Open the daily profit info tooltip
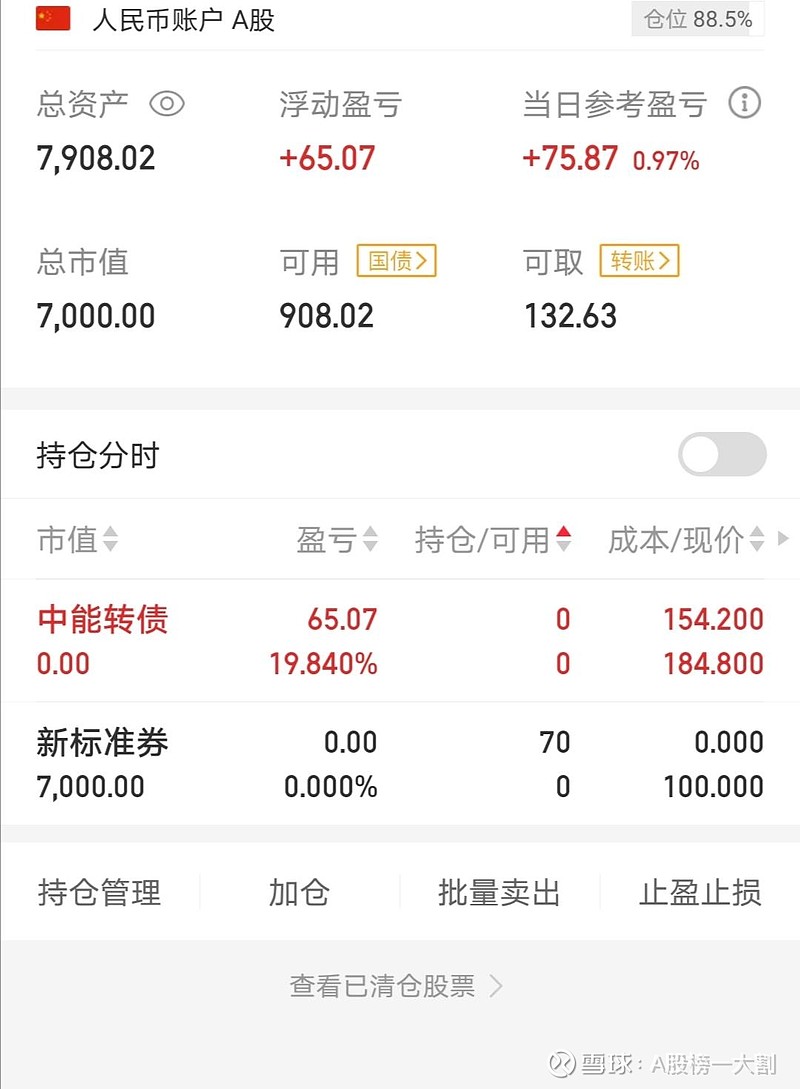The image size is (800, 1089). [x=744, y=103]
